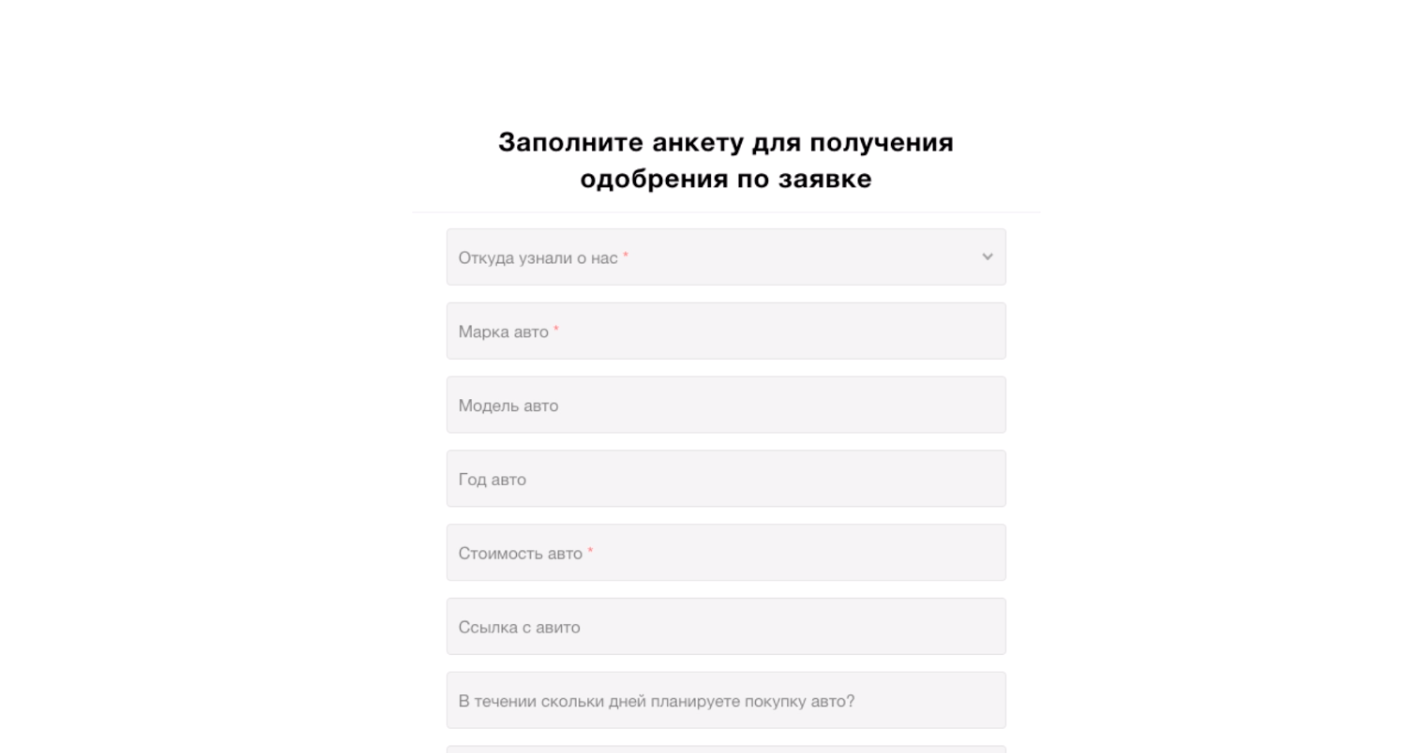
Task: Activate the 'Ссылка с авито' field
Action: (725, 627)
